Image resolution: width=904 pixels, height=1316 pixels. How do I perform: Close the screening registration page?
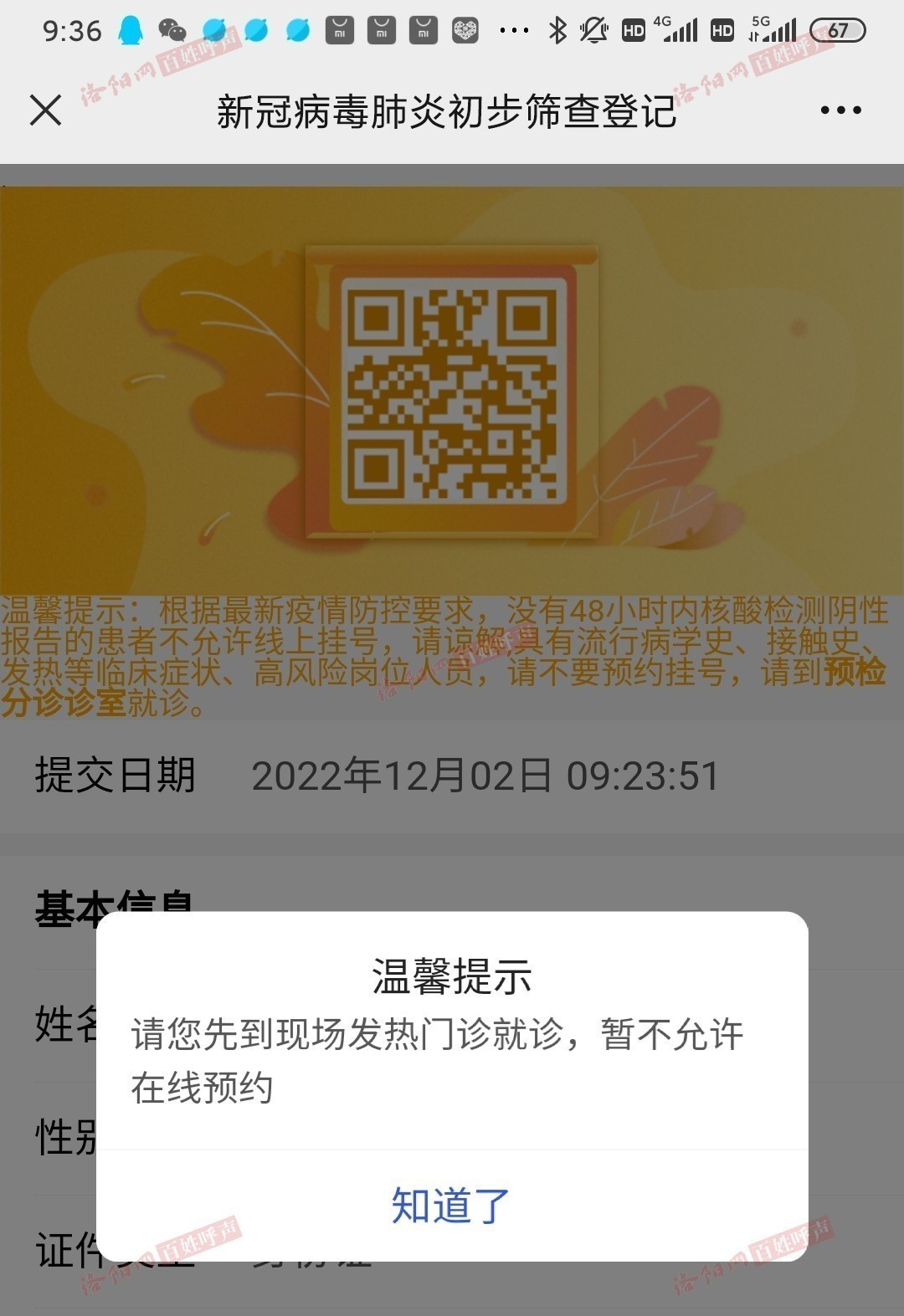point(46,110)
